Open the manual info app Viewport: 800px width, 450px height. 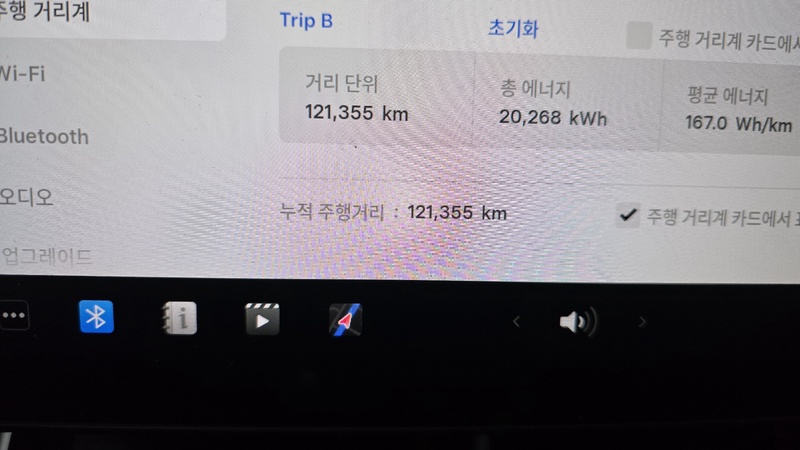point(180,319)
